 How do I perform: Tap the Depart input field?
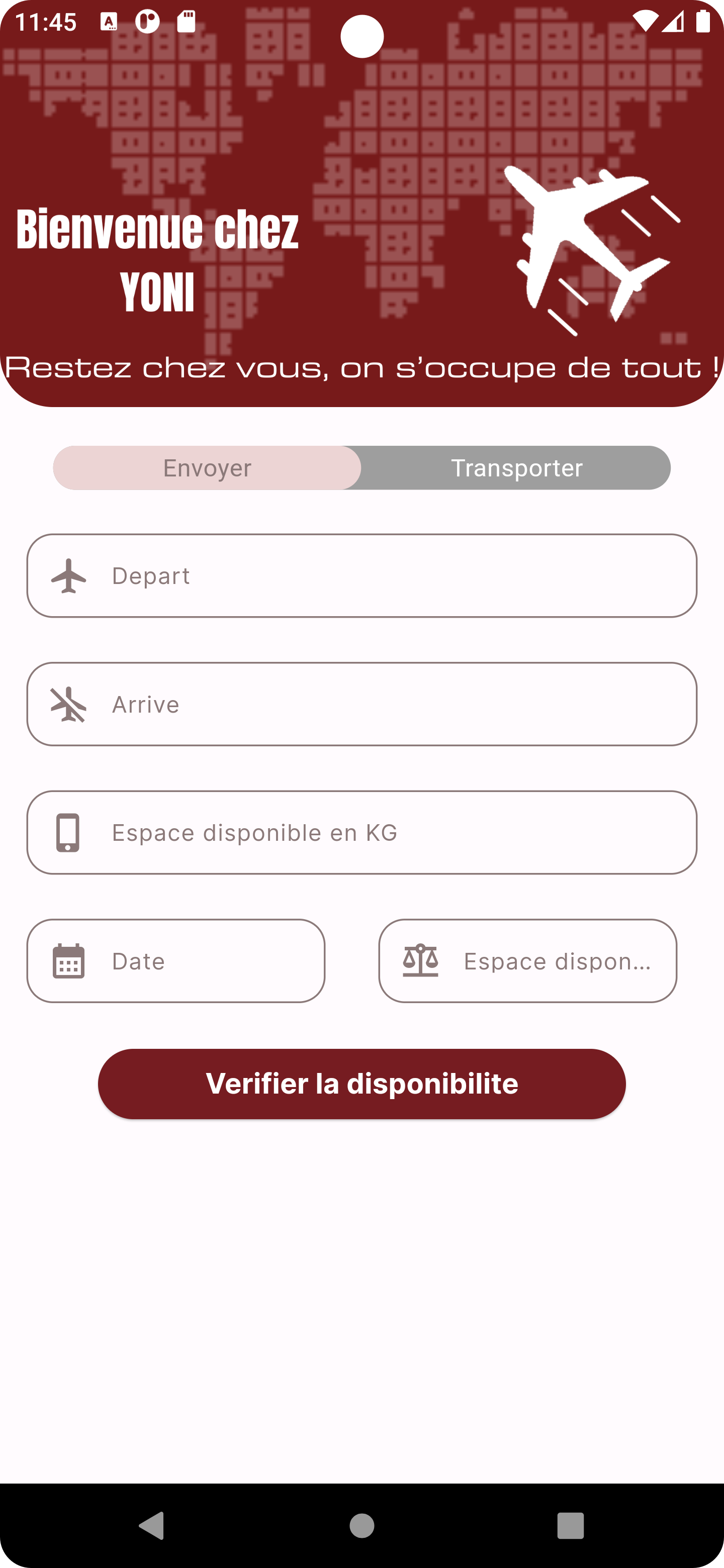pyautogui.click(x=361, y=576)
